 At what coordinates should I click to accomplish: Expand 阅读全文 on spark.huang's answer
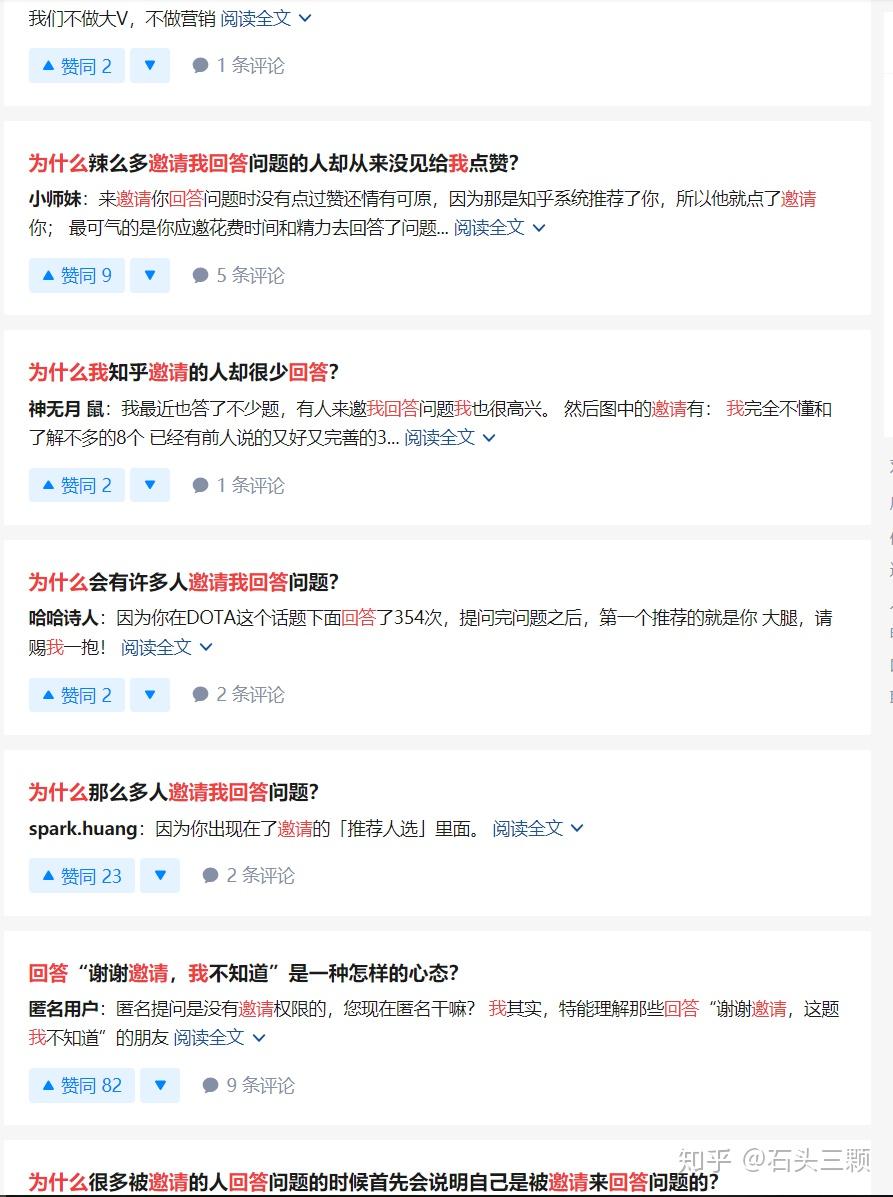537,829
